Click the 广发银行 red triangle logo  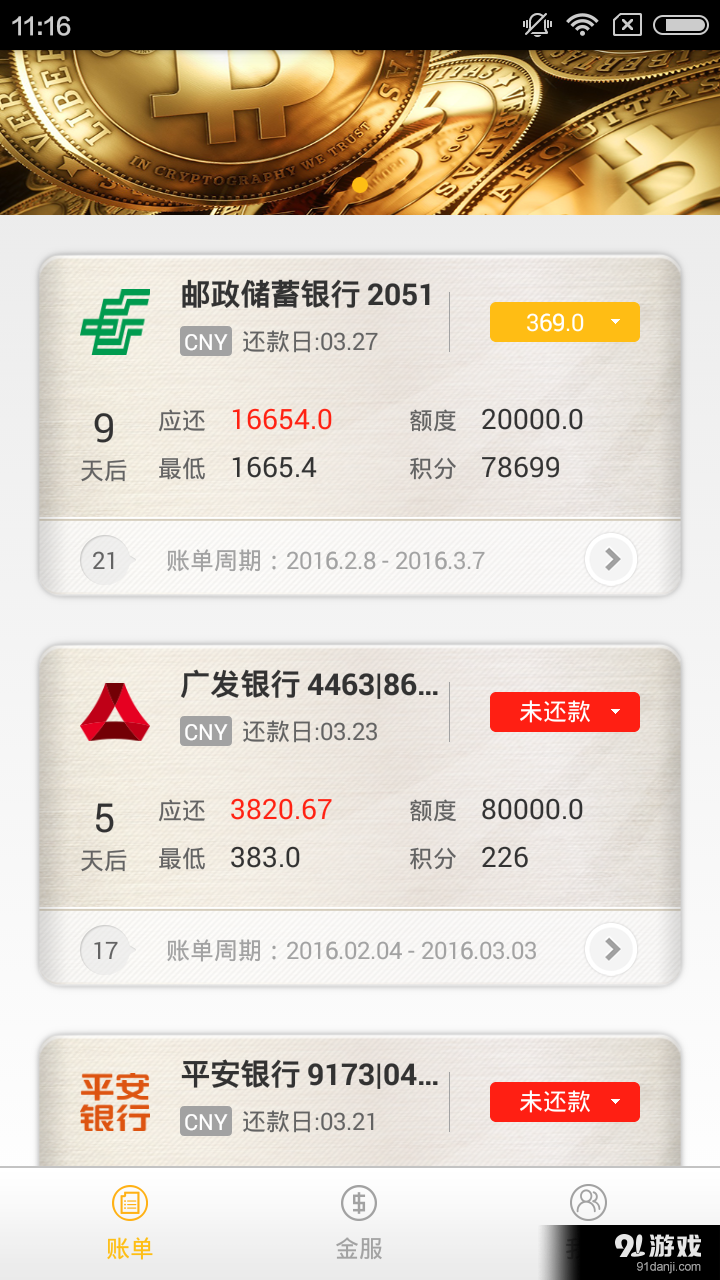click(113, 710)
